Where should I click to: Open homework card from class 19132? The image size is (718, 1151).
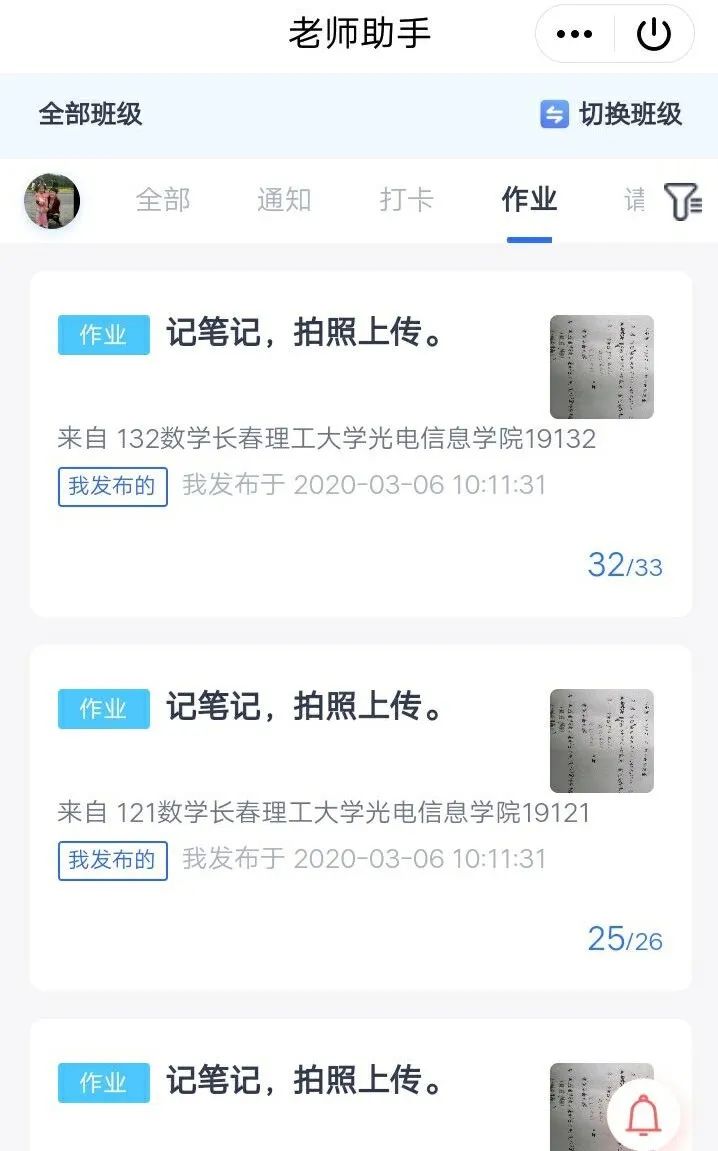point(360,443)
